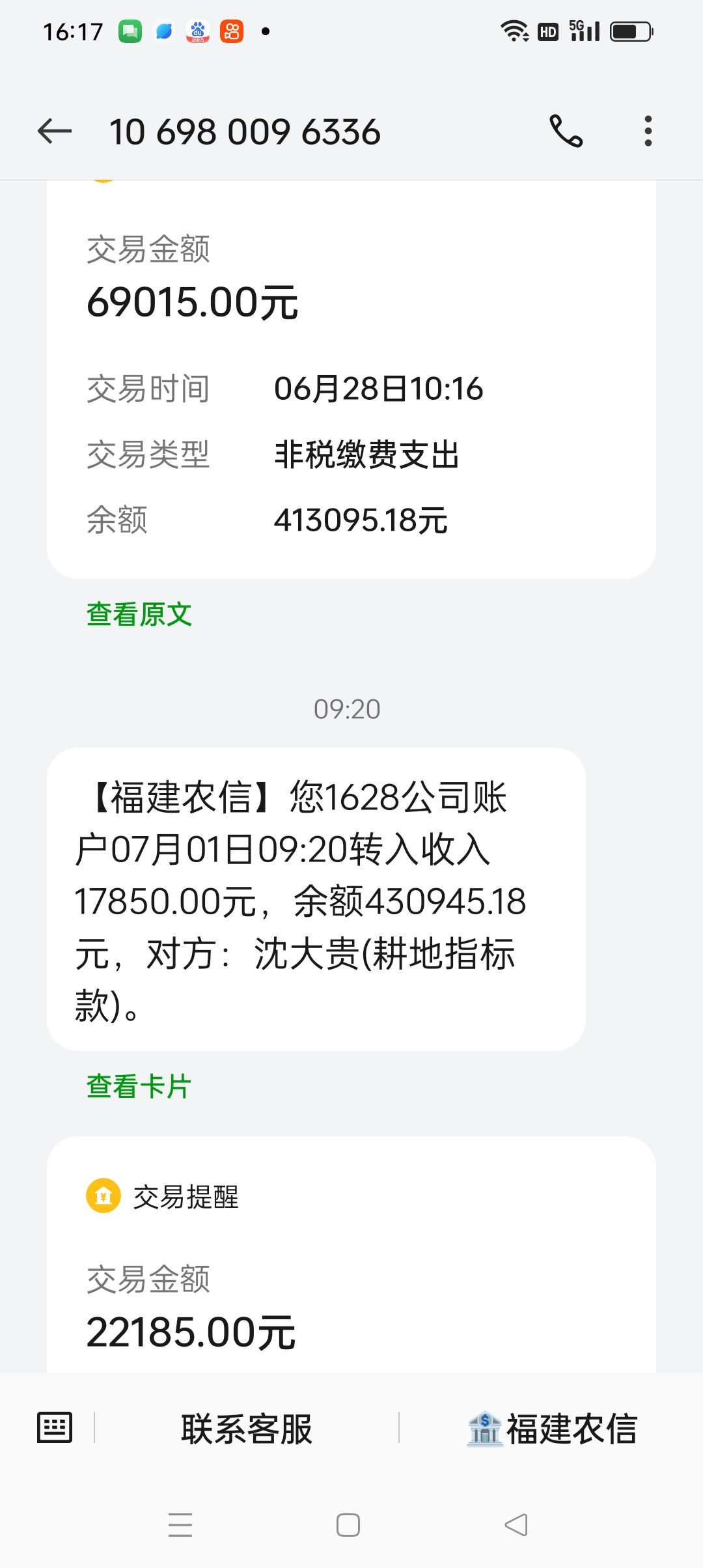Tap the 查看卡片 link
Image resolution: width=703 pixels, height=1568 pixels.
click(139, 1086)
